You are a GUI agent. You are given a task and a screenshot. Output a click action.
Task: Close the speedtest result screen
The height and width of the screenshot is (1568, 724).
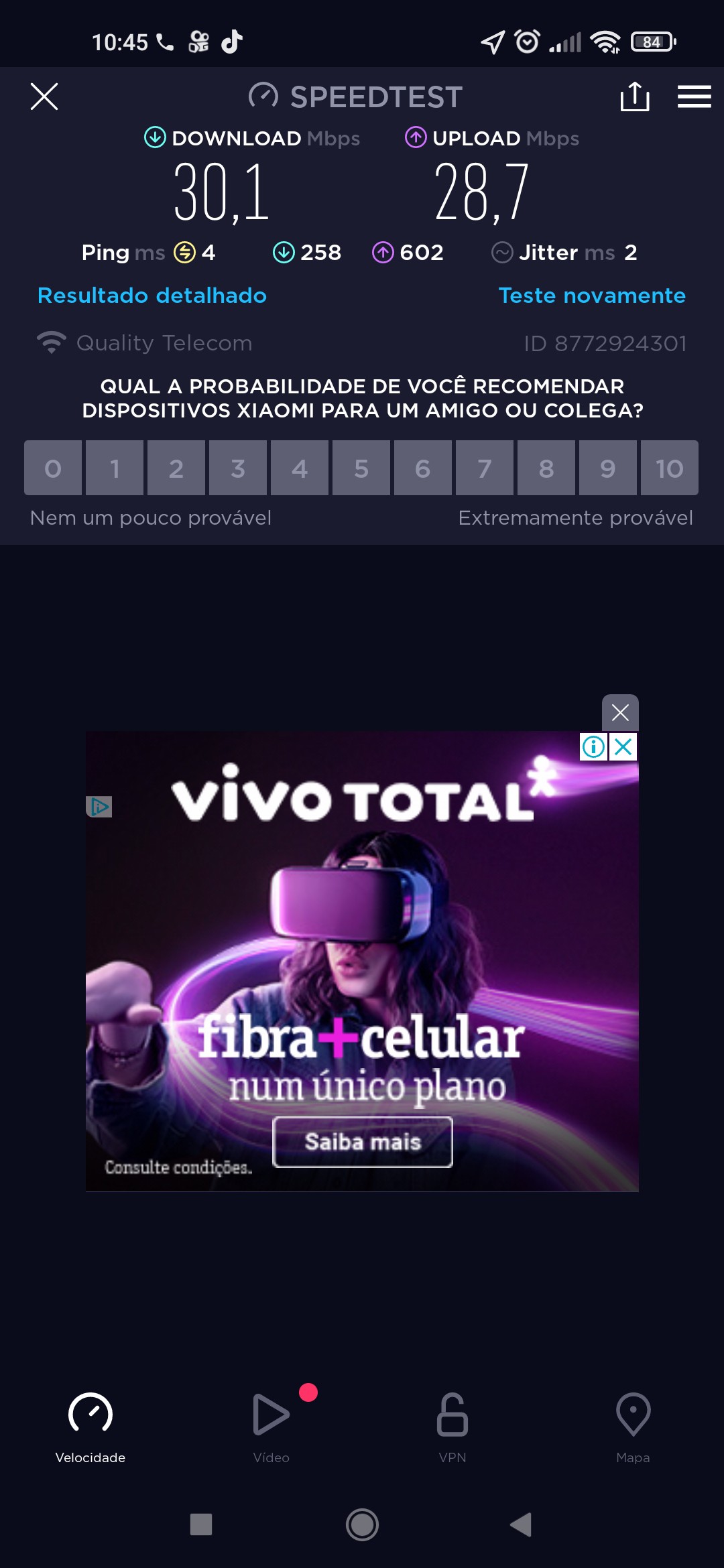point(44,96)
